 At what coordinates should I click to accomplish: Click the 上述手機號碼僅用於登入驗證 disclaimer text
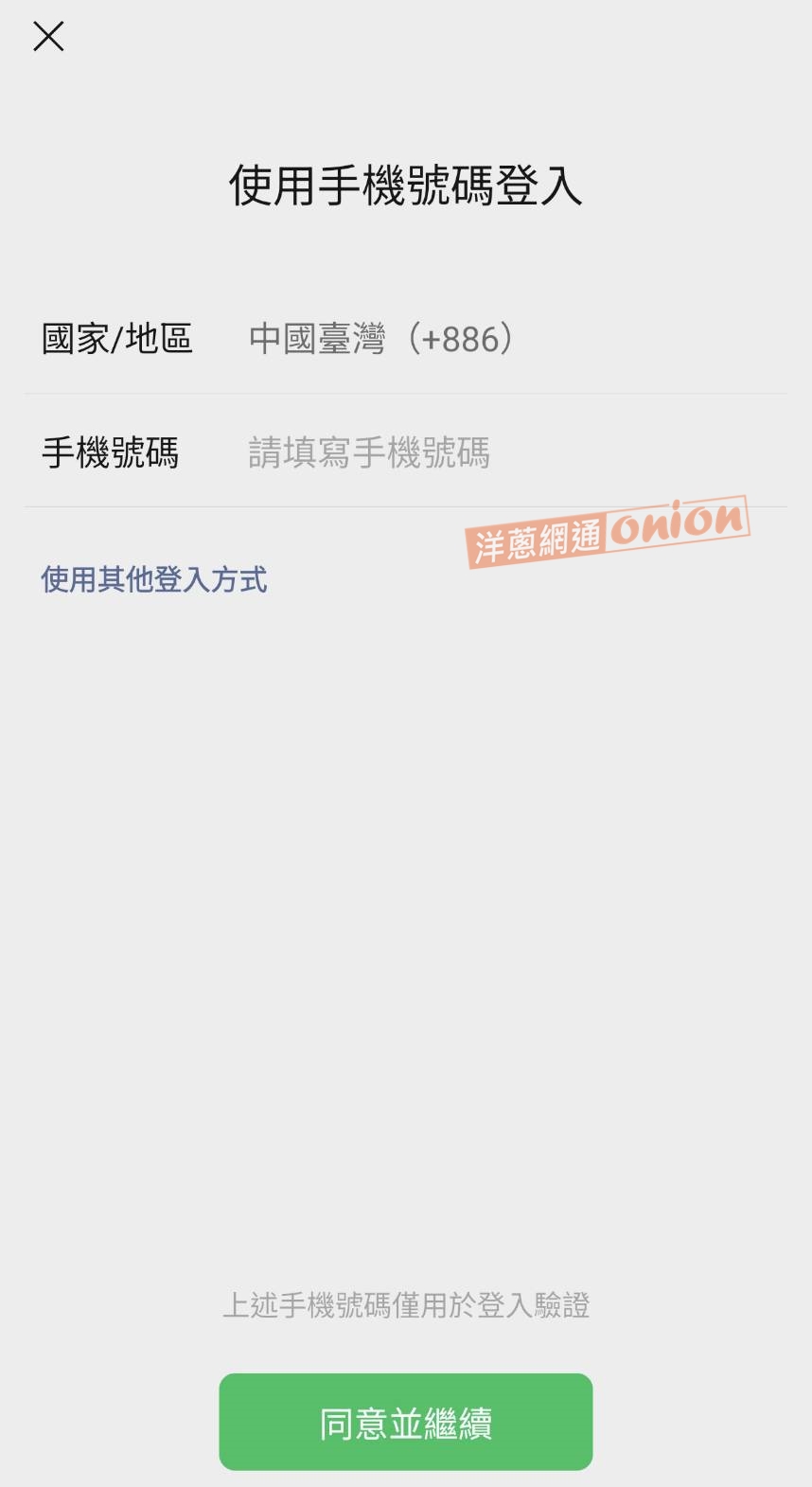coord(405,1304)
